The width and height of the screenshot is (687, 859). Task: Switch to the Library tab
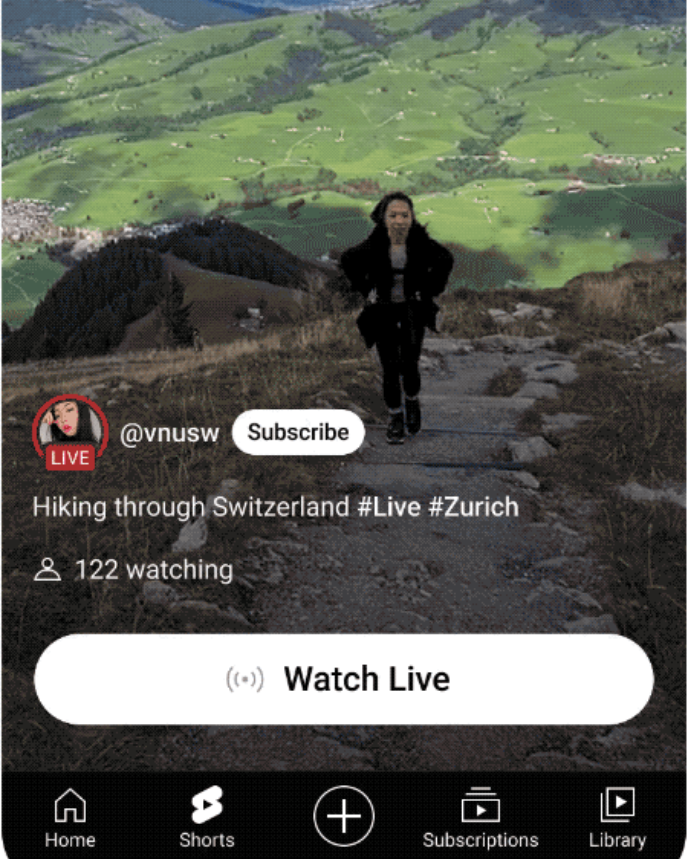[x=617, y=817]
